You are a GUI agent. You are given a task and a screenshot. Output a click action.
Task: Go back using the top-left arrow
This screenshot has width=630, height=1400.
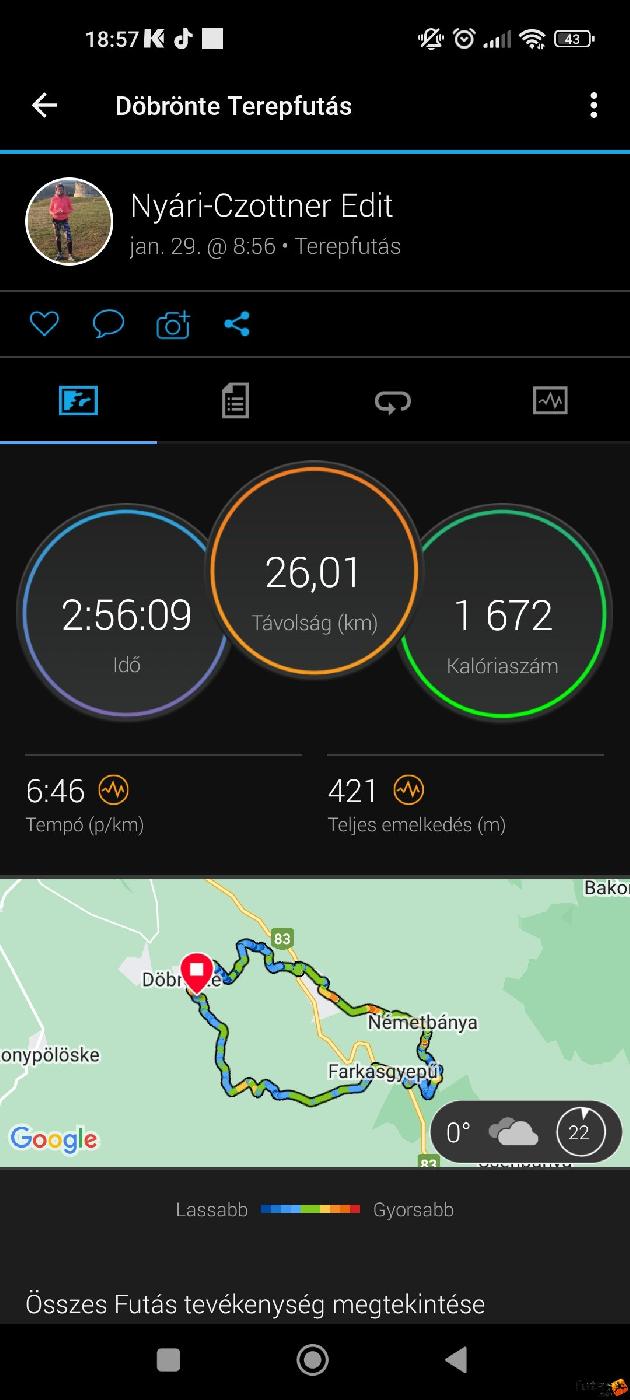point(45,105)
